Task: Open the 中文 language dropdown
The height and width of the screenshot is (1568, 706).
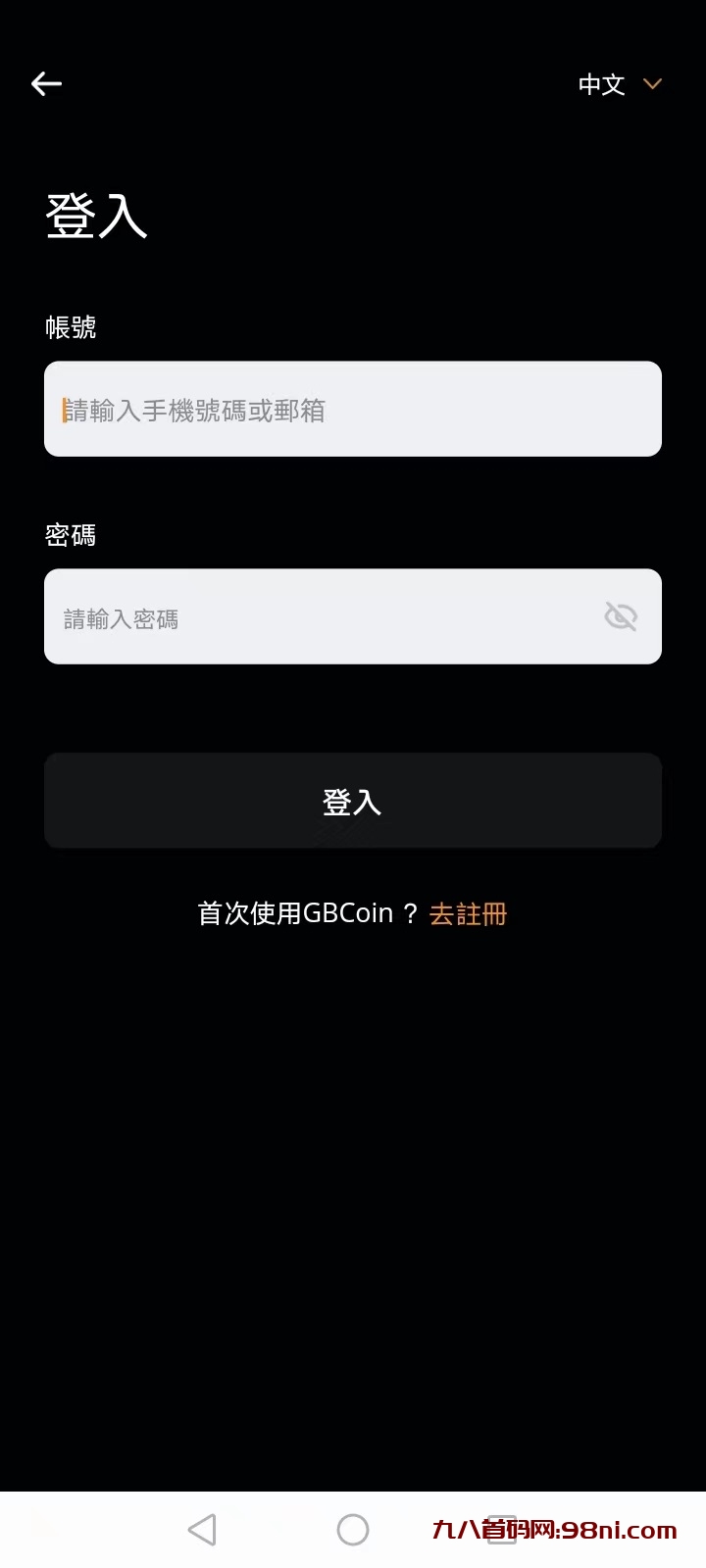Action: tap(620, 84)
